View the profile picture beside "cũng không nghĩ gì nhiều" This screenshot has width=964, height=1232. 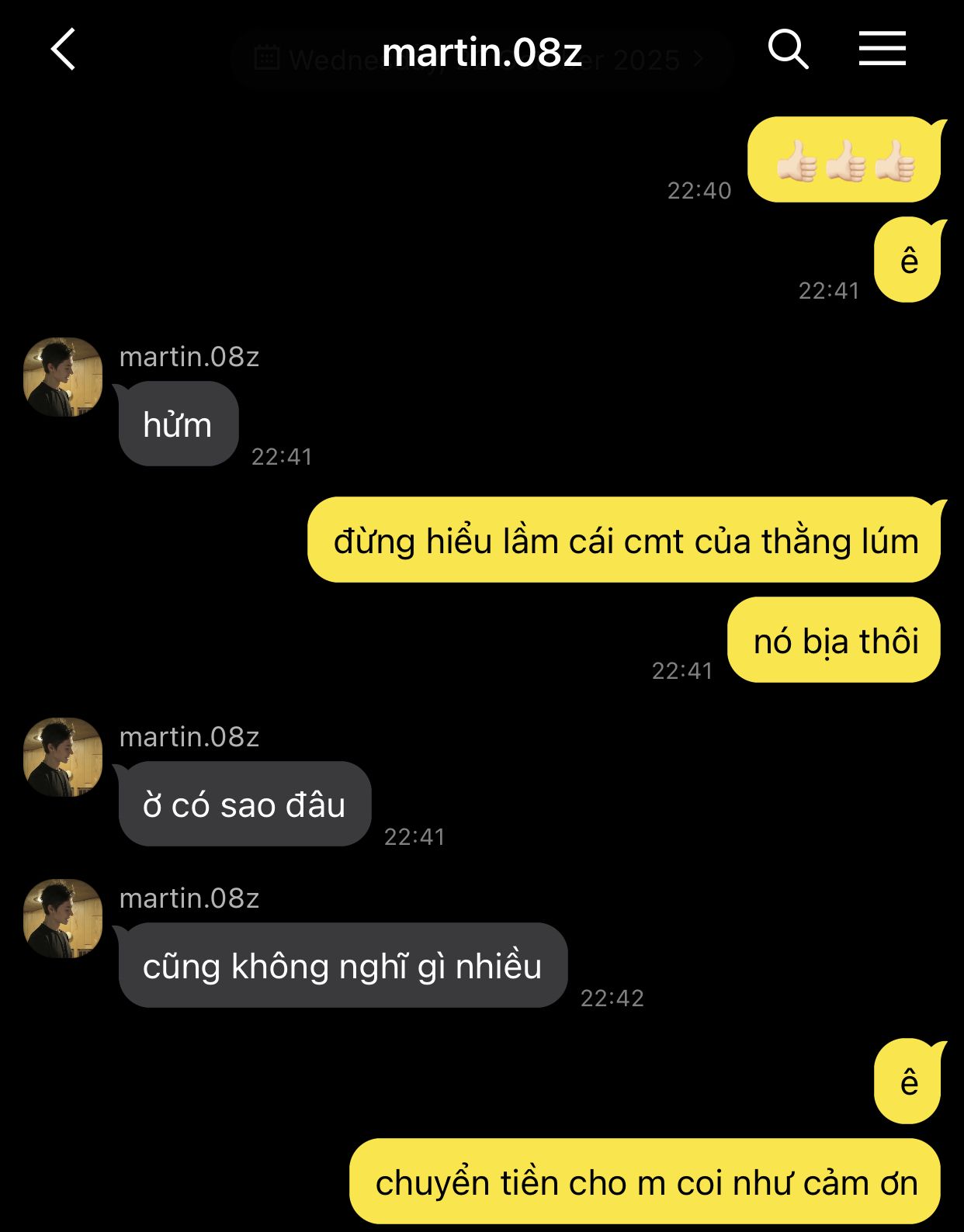63,919
